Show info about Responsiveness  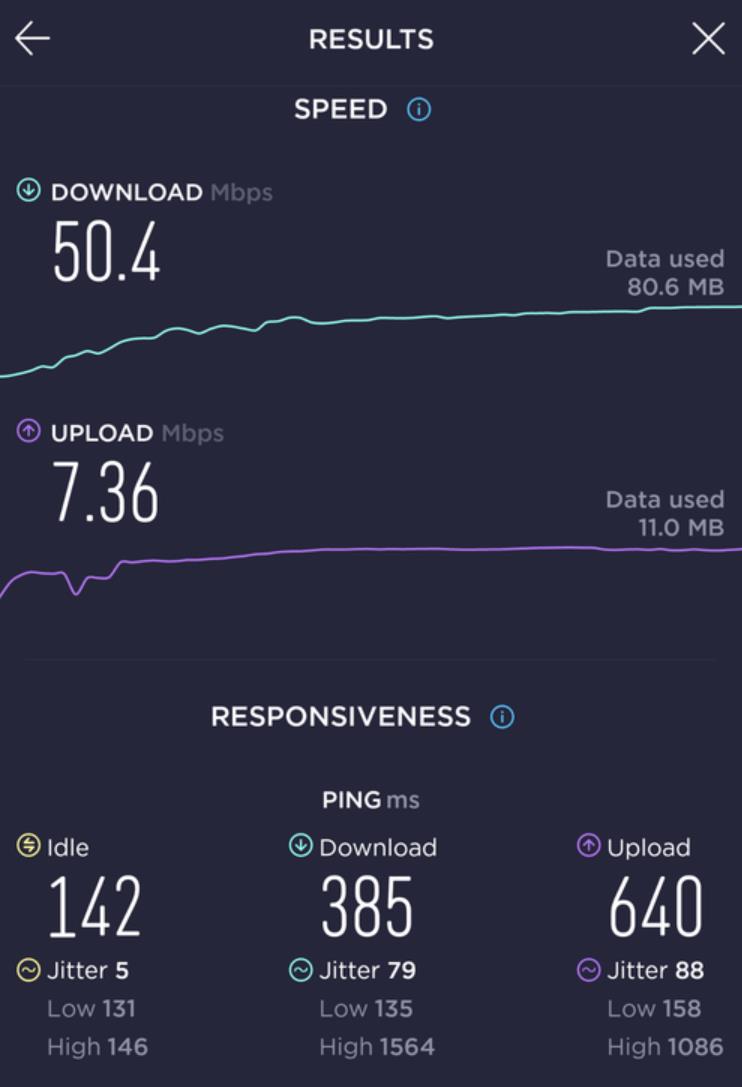[x=502, y=717]
